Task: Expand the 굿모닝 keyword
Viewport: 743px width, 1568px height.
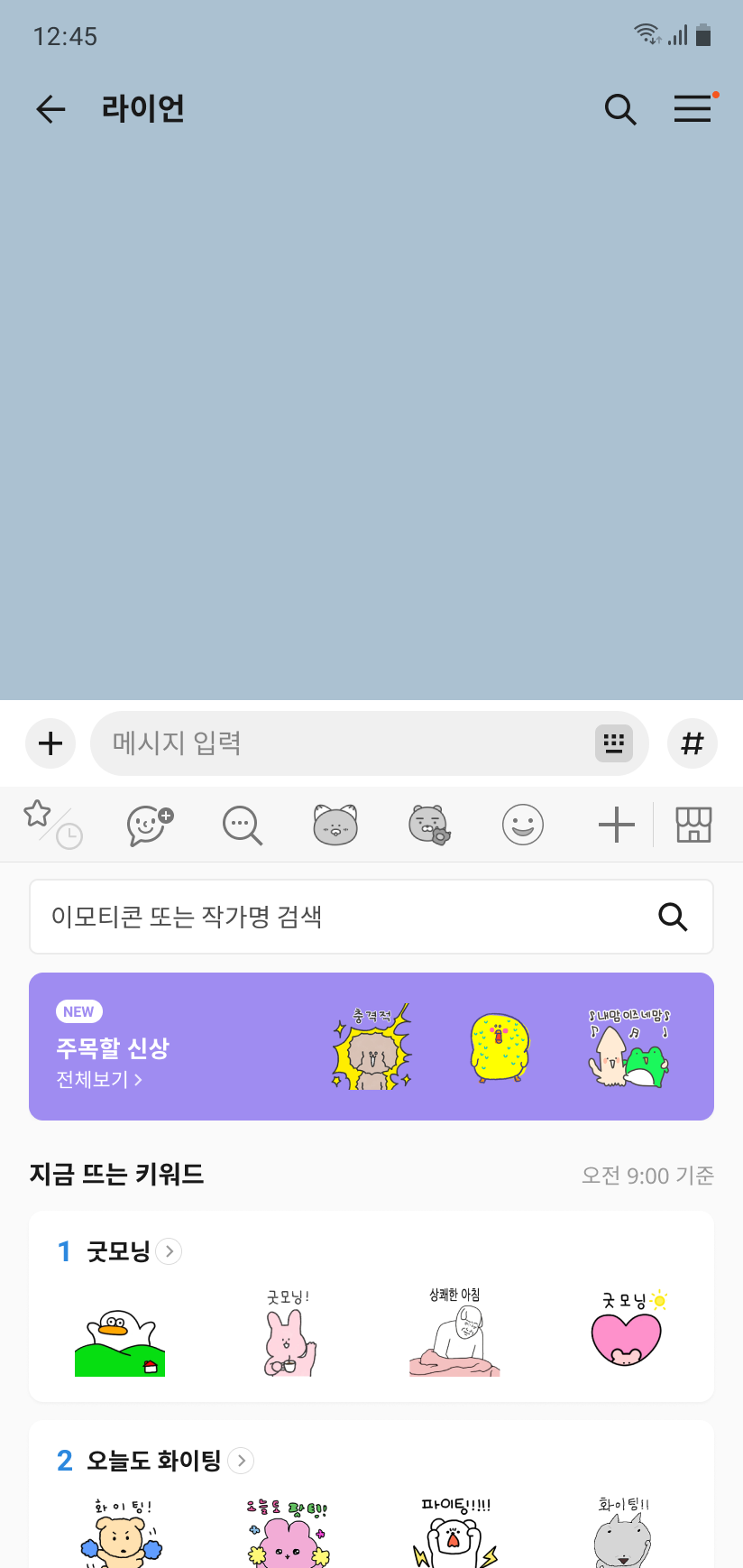Action: coord(169,1251)
